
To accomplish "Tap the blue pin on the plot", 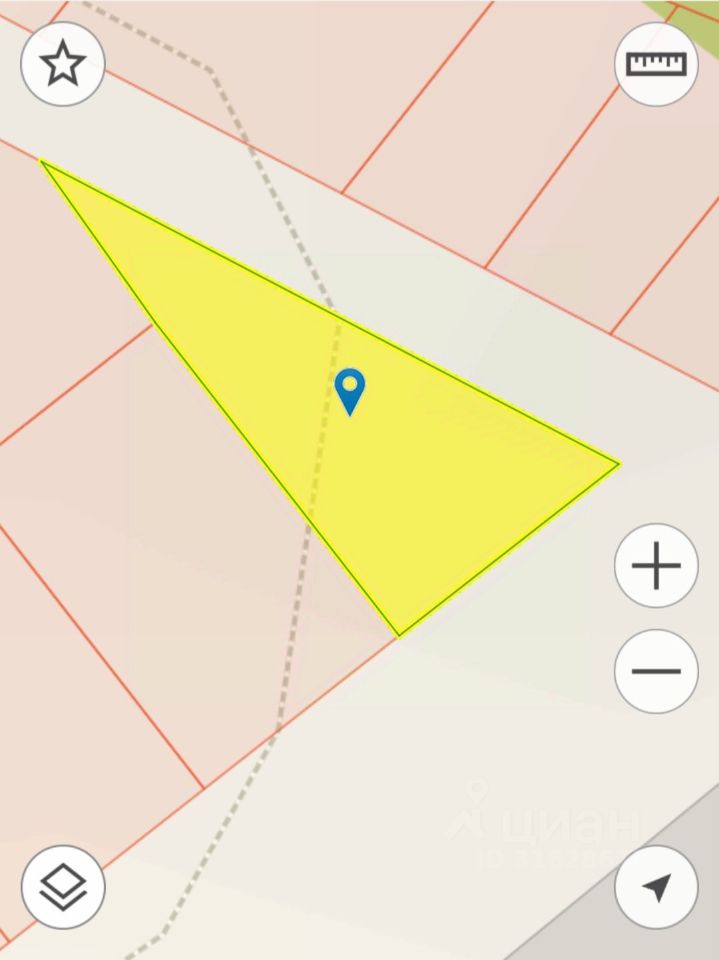I will [x=349, y=388].
